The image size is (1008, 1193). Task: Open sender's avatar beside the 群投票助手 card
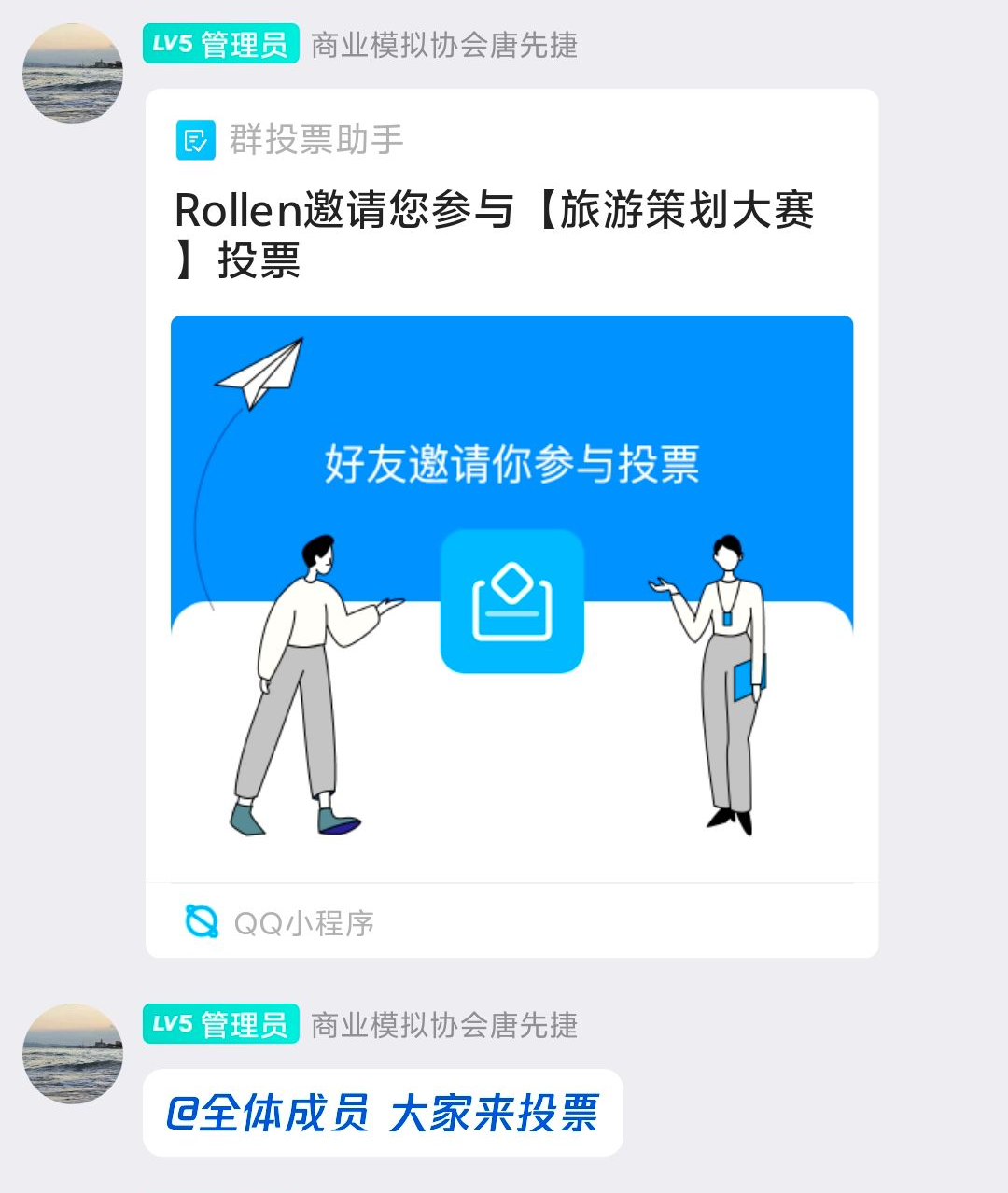coord(73,75)
